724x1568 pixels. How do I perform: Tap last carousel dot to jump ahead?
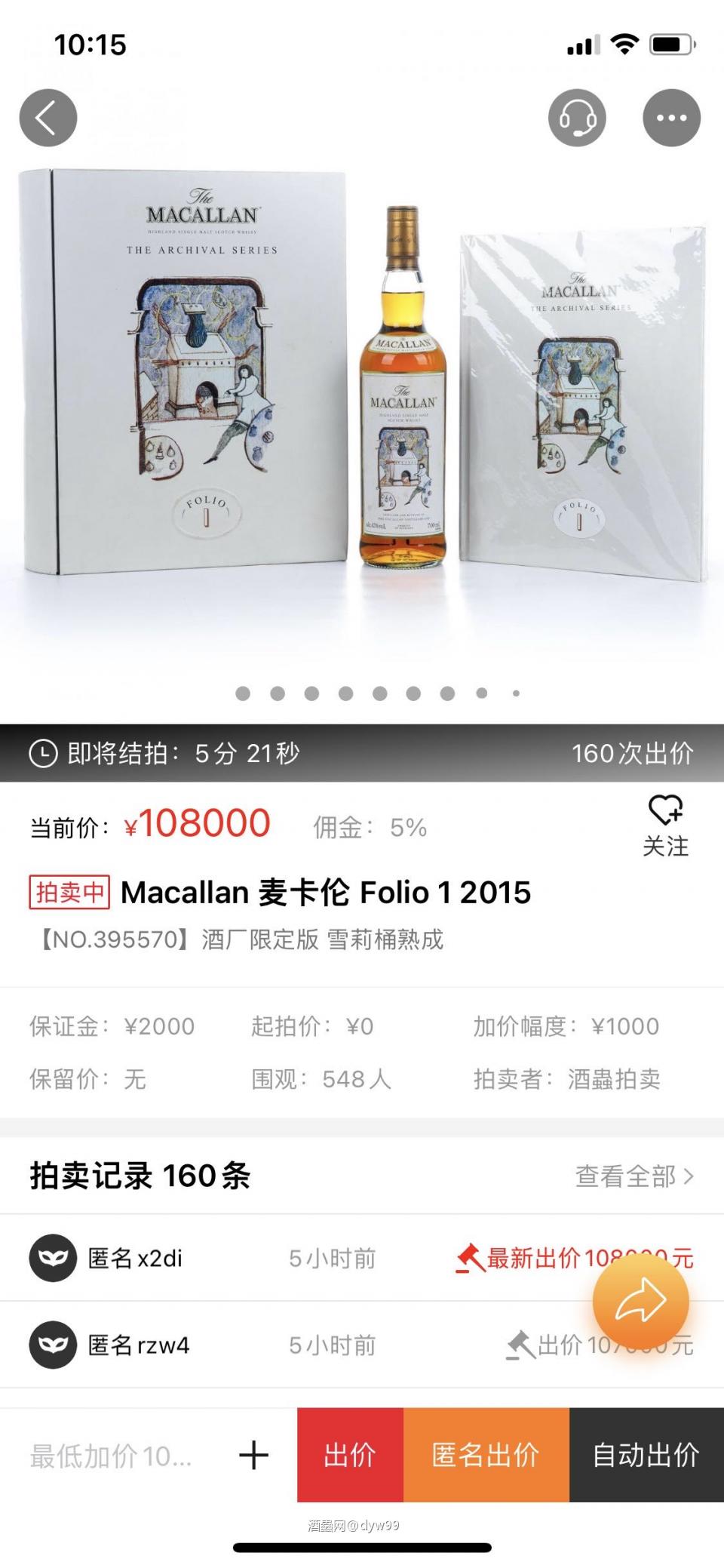coord(516,693)
